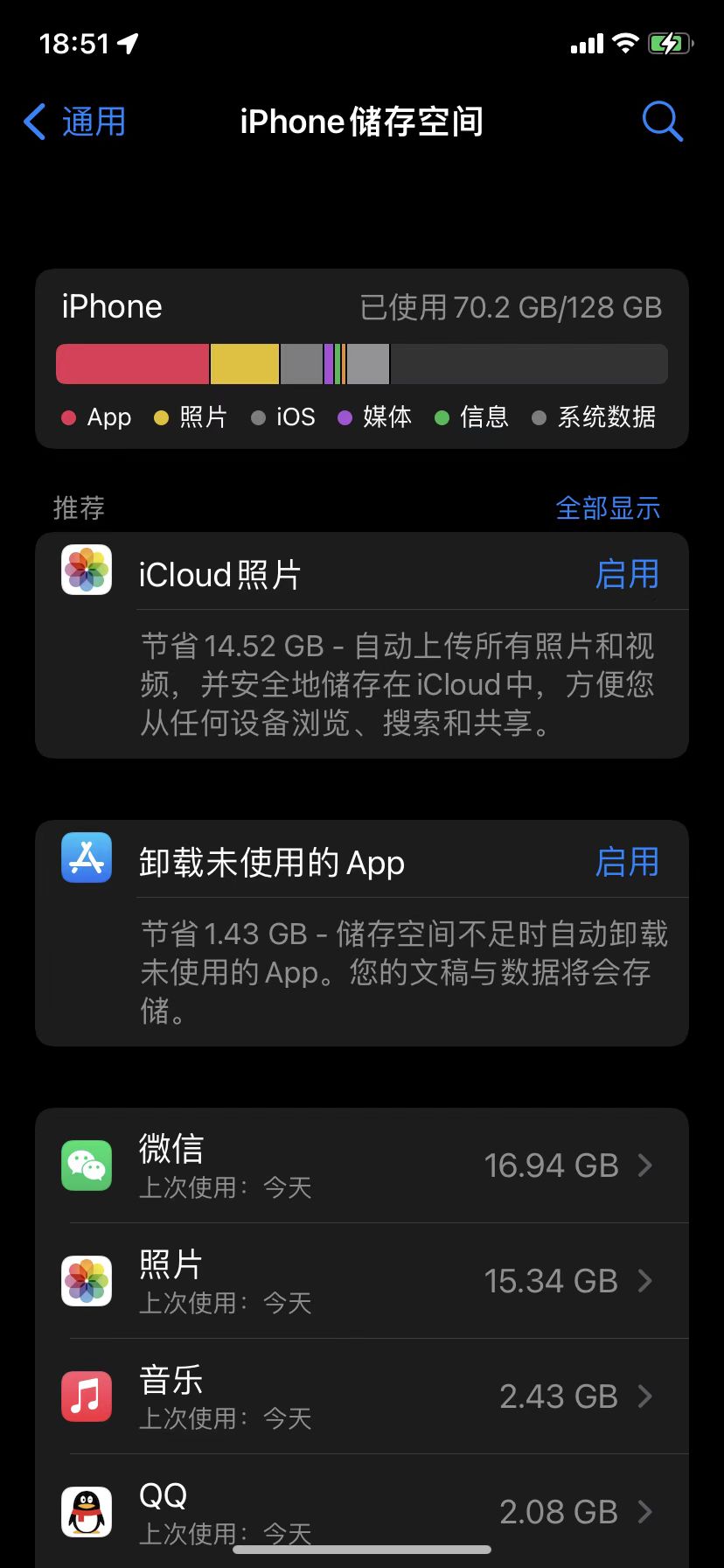724x1568 pixels.
Task: Enable iCloud照片 recommendation
Action: [x=626, y=575]
